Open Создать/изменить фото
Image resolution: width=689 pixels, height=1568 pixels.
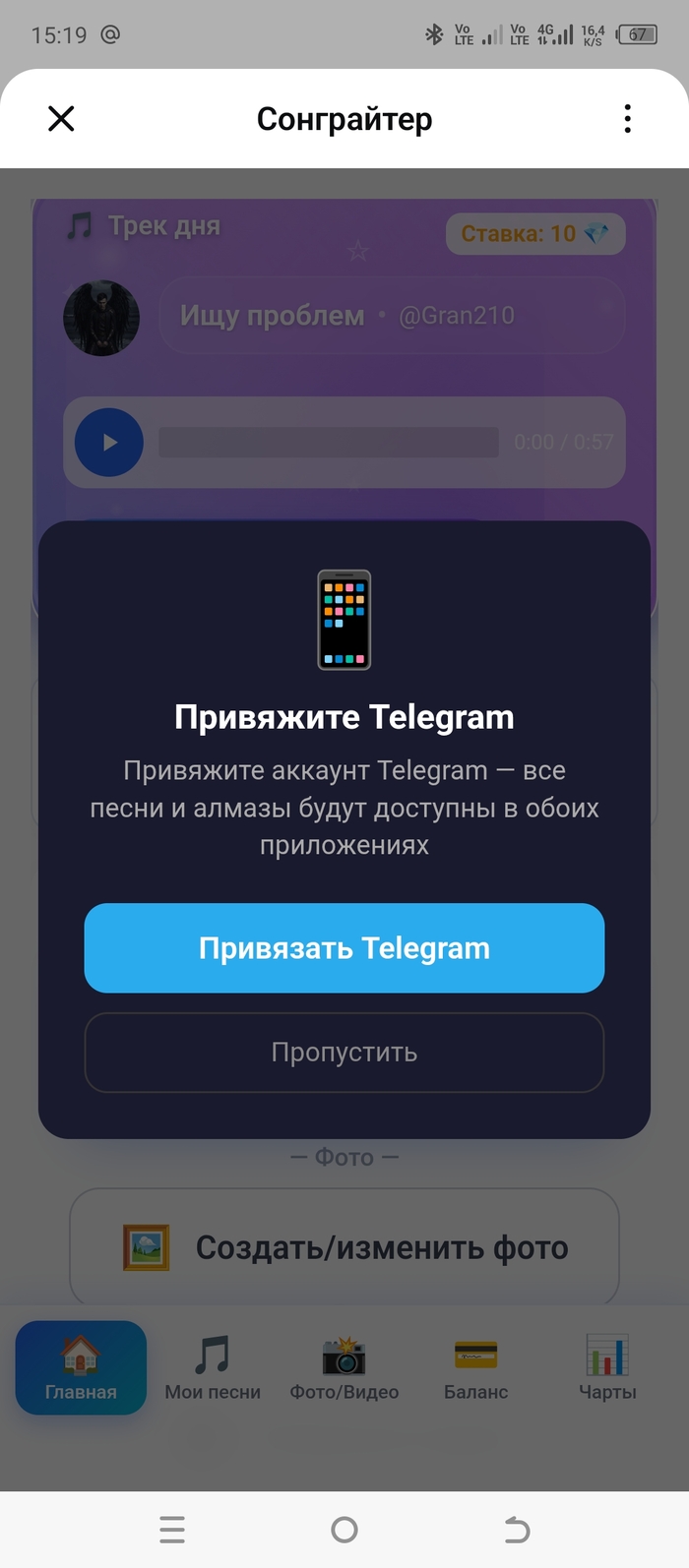tap(344, 1247)
